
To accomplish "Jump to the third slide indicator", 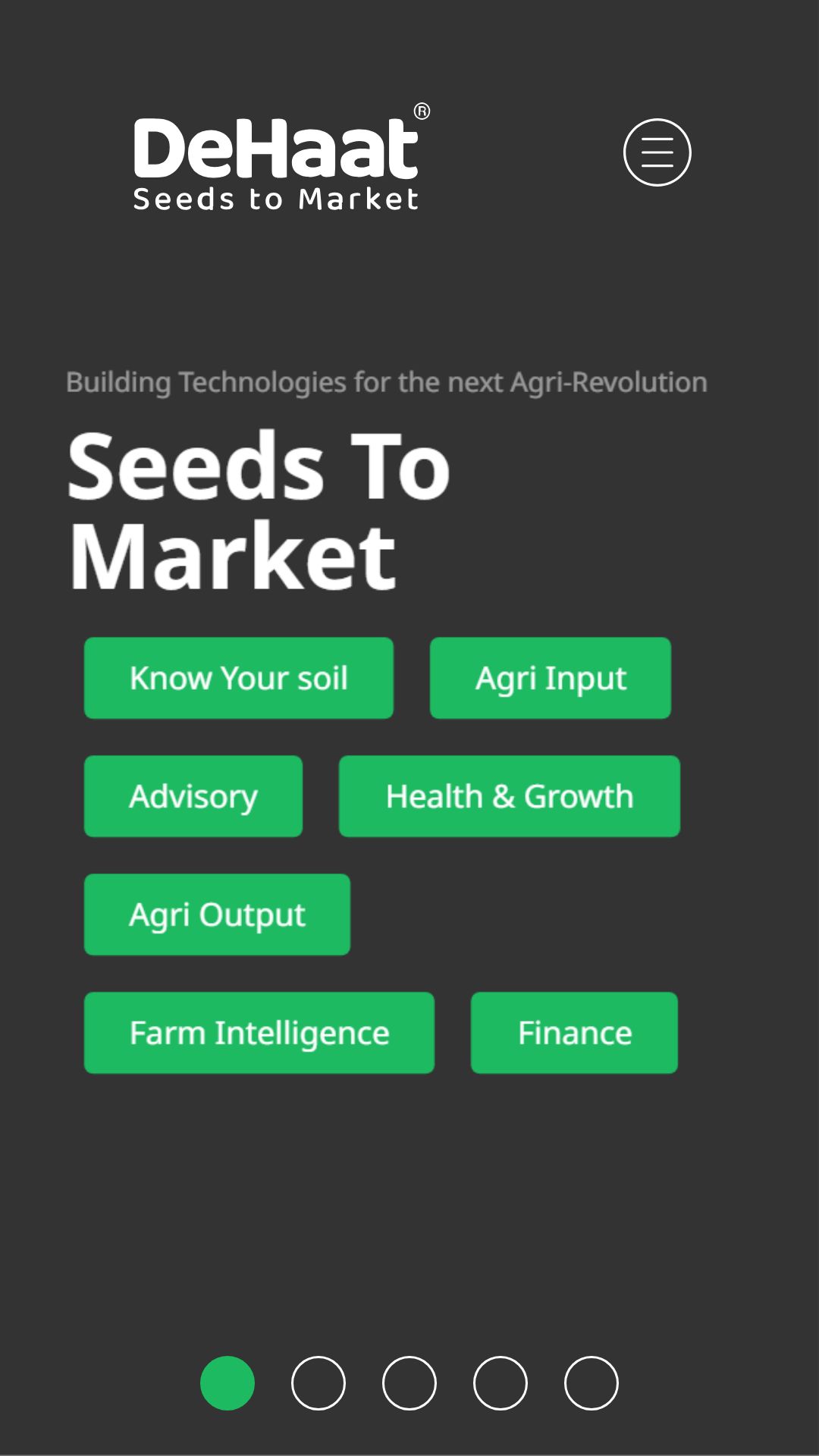I will tap(409, 1383).
